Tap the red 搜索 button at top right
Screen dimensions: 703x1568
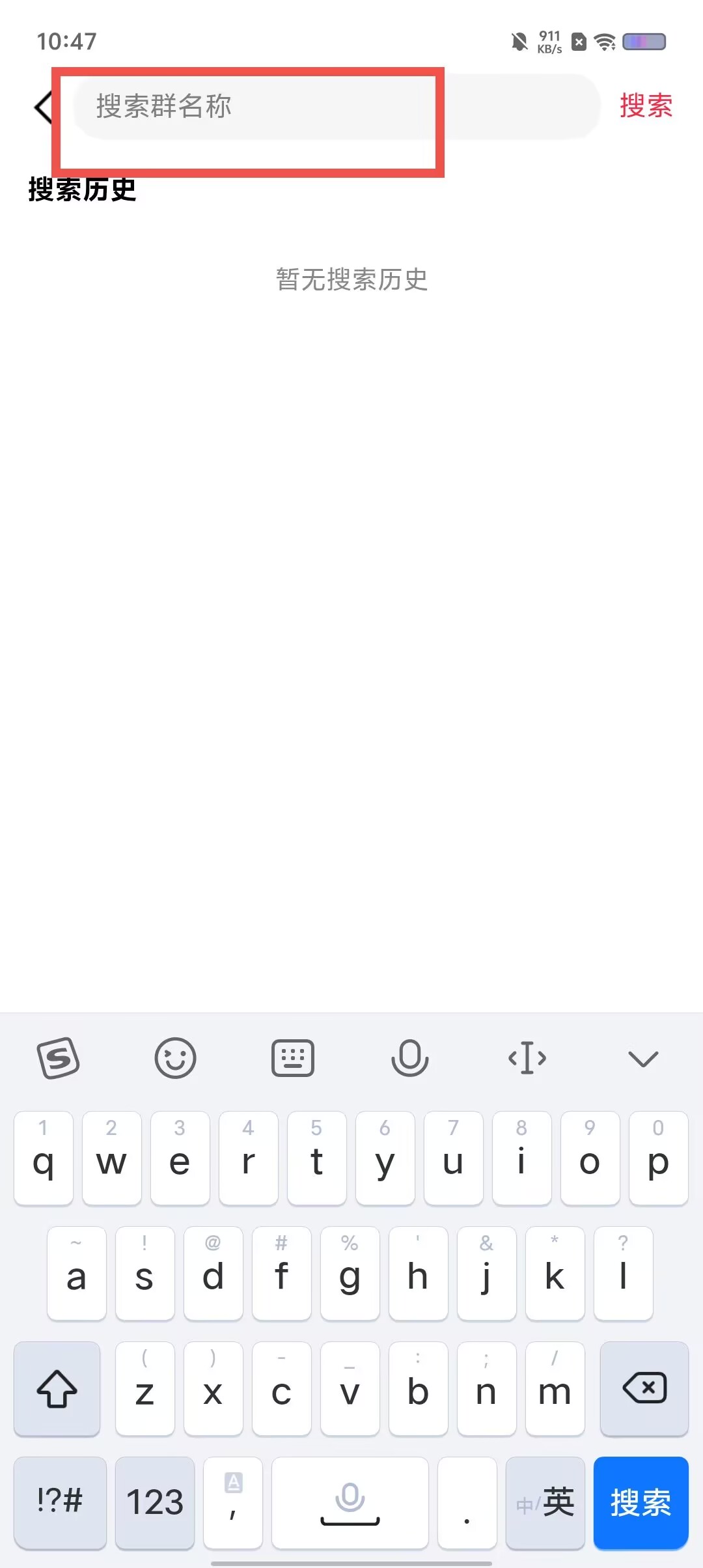[646, 106]
